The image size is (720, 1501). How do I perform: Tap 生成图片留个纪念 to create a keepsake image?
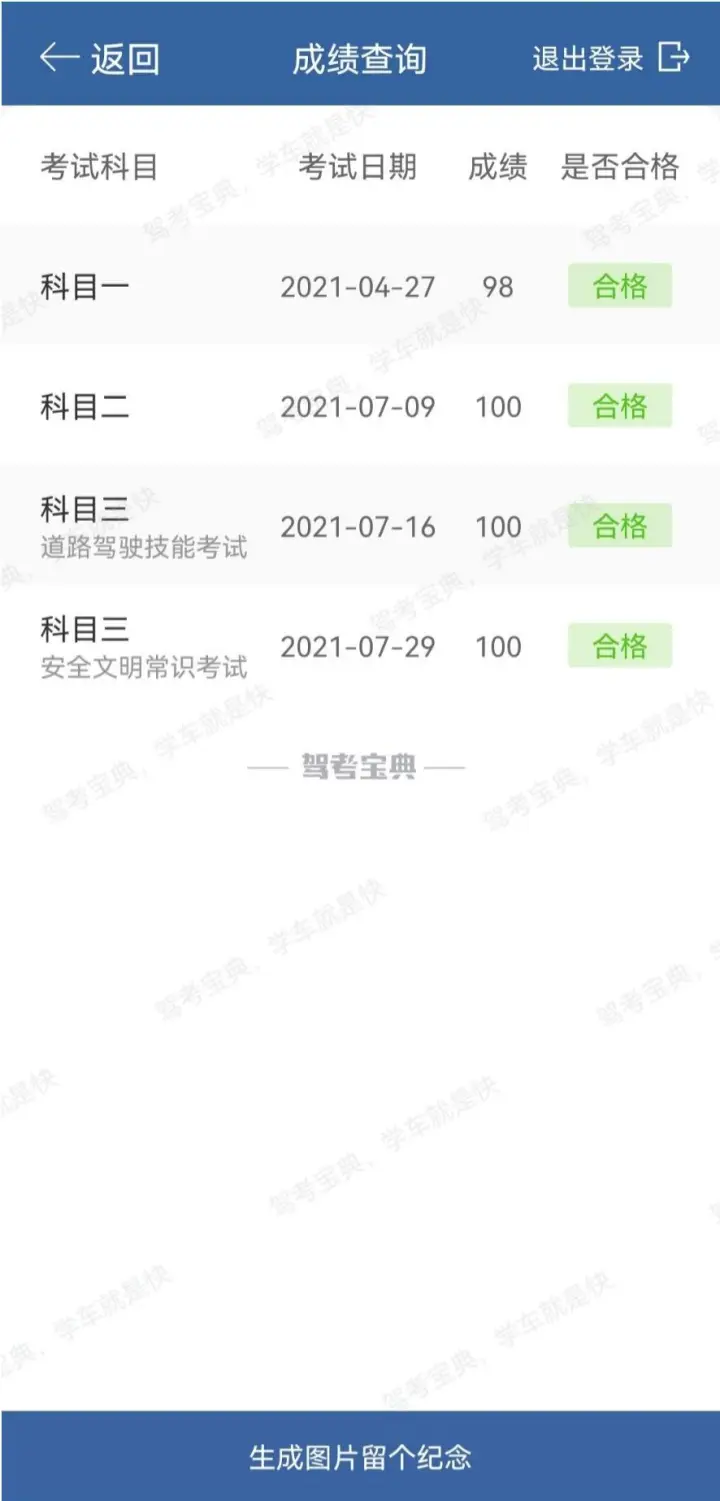click(360, 1456)
